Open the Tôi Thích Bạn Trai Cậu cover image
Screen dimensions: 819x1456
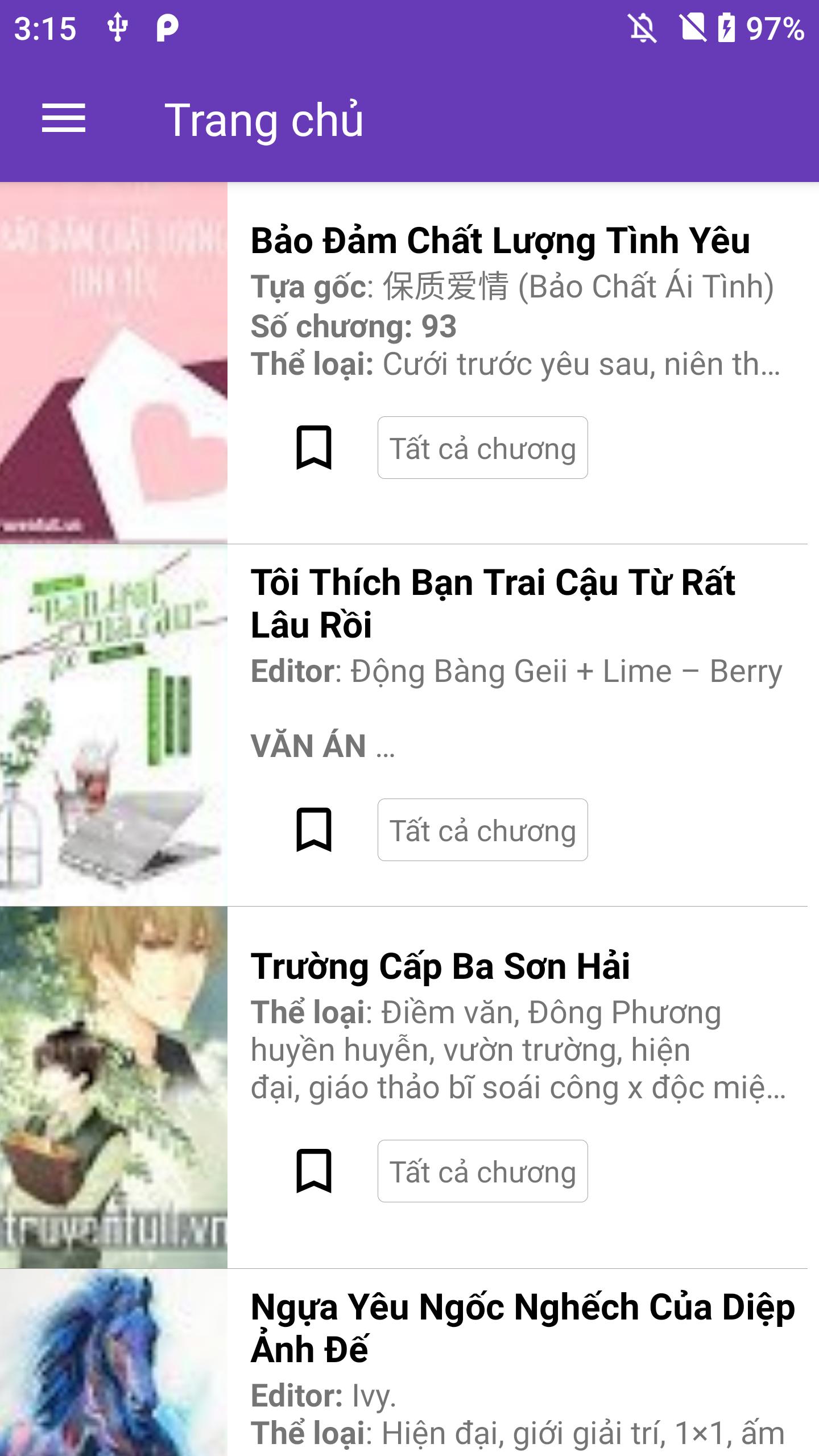click(114, 725)
